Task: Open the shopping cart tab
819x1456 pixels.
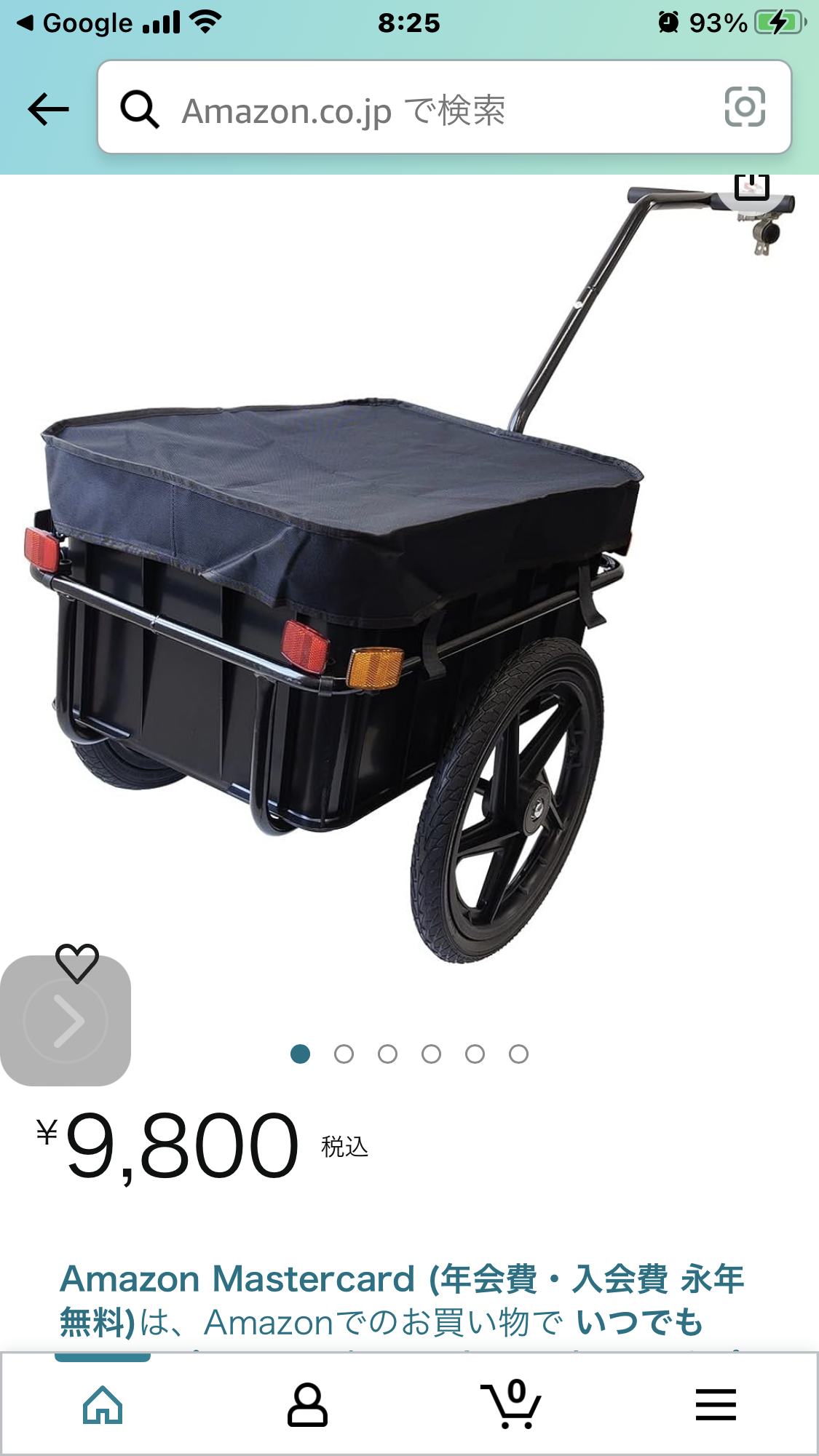Action: [x=511, y=1404]
